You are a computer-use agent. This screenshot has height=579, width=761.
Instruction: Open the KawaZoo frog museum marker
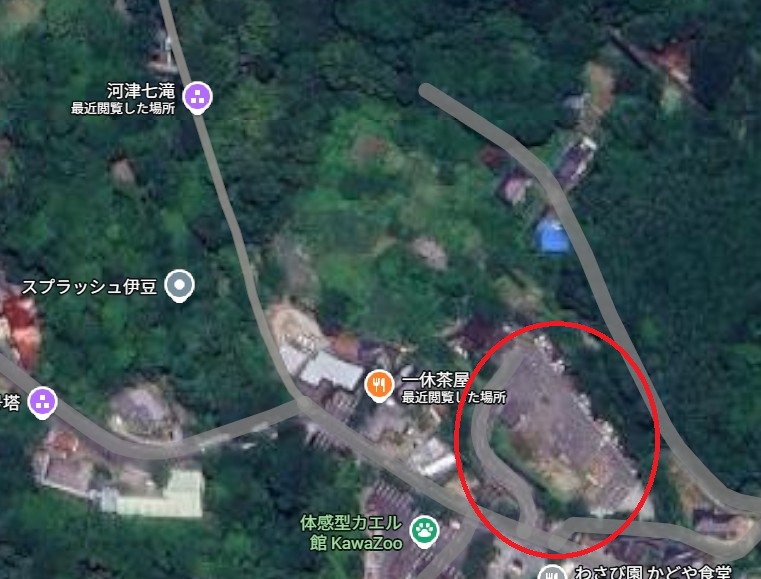coord(425,530)
